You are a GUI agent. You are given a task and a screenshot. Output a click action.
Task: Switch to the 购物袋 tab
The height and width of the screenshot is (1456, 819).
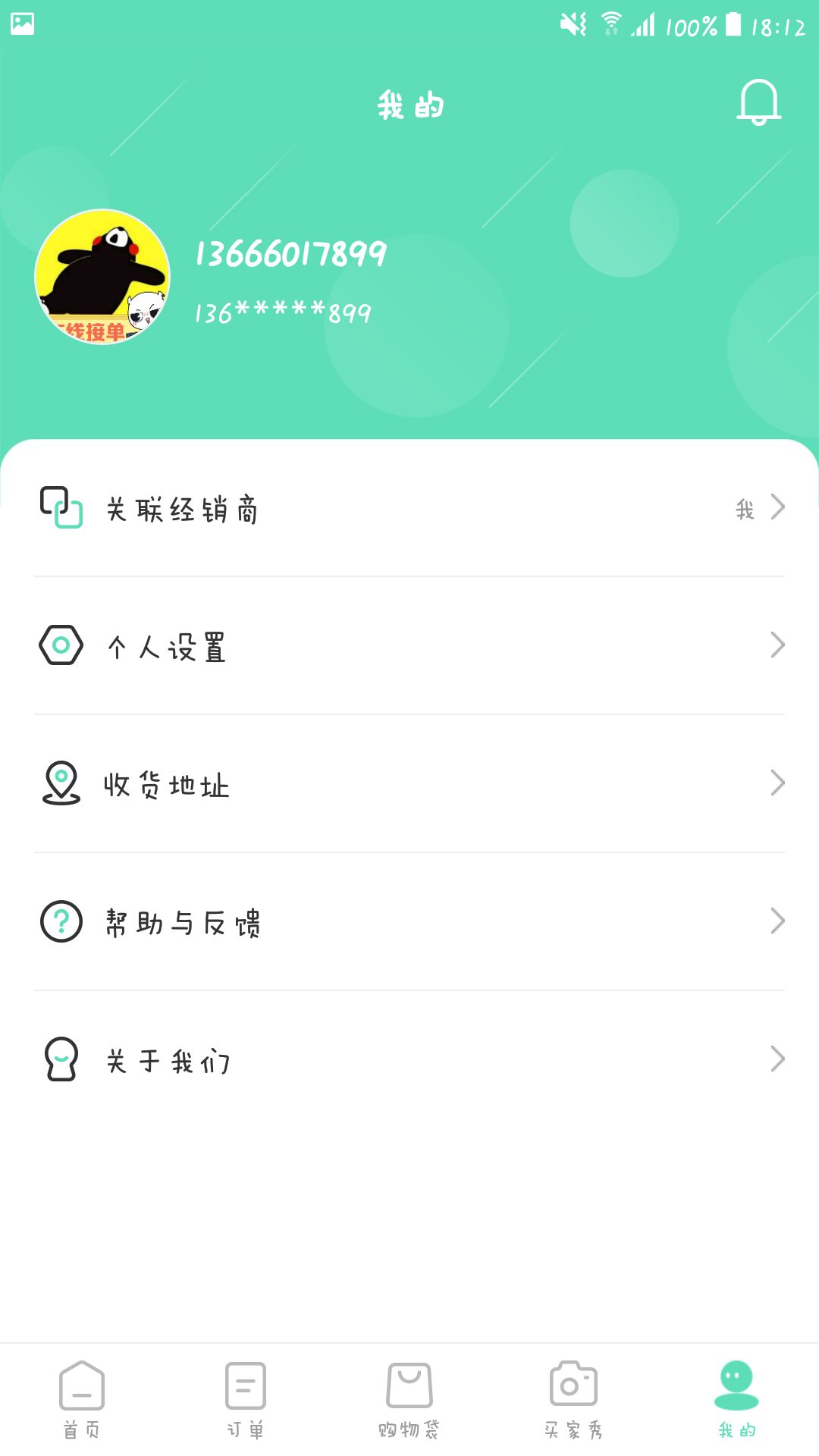[409, 1400]
